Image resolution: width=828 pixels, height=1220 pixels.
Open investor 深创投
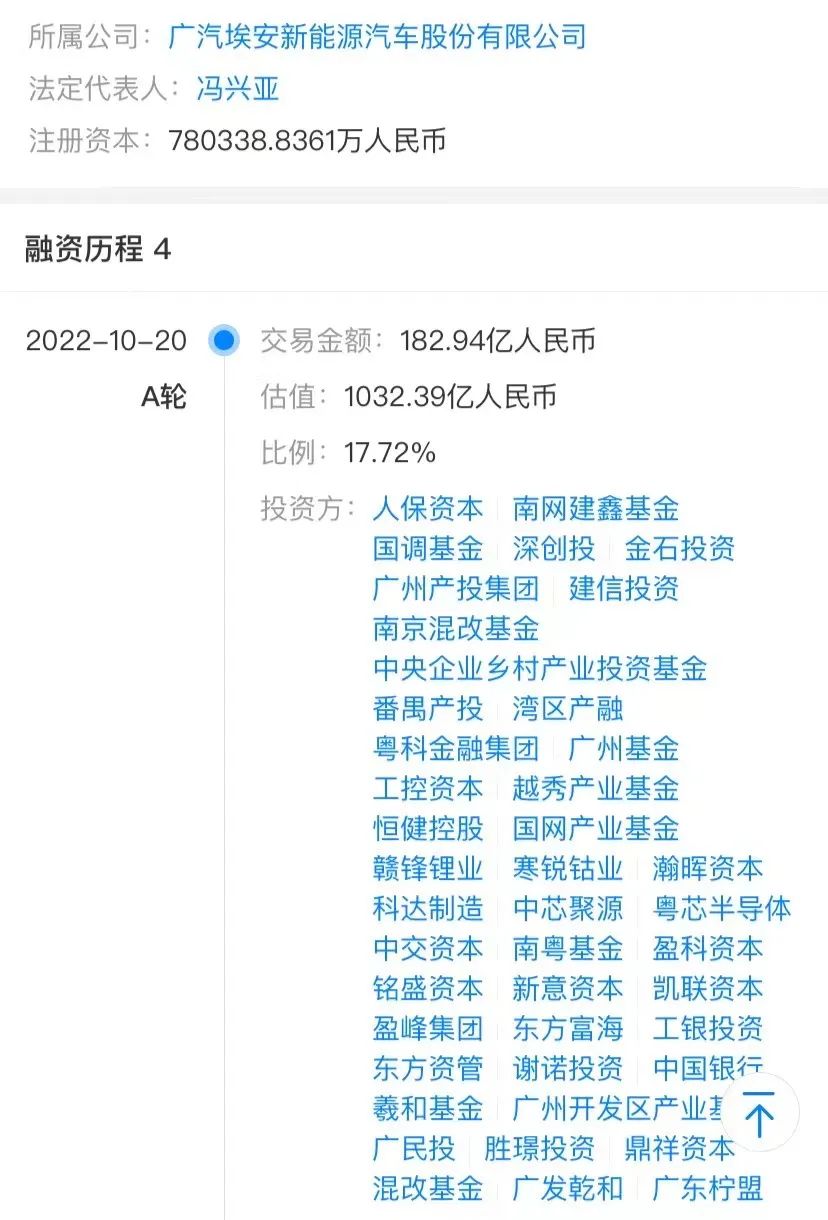coord(554,548)
